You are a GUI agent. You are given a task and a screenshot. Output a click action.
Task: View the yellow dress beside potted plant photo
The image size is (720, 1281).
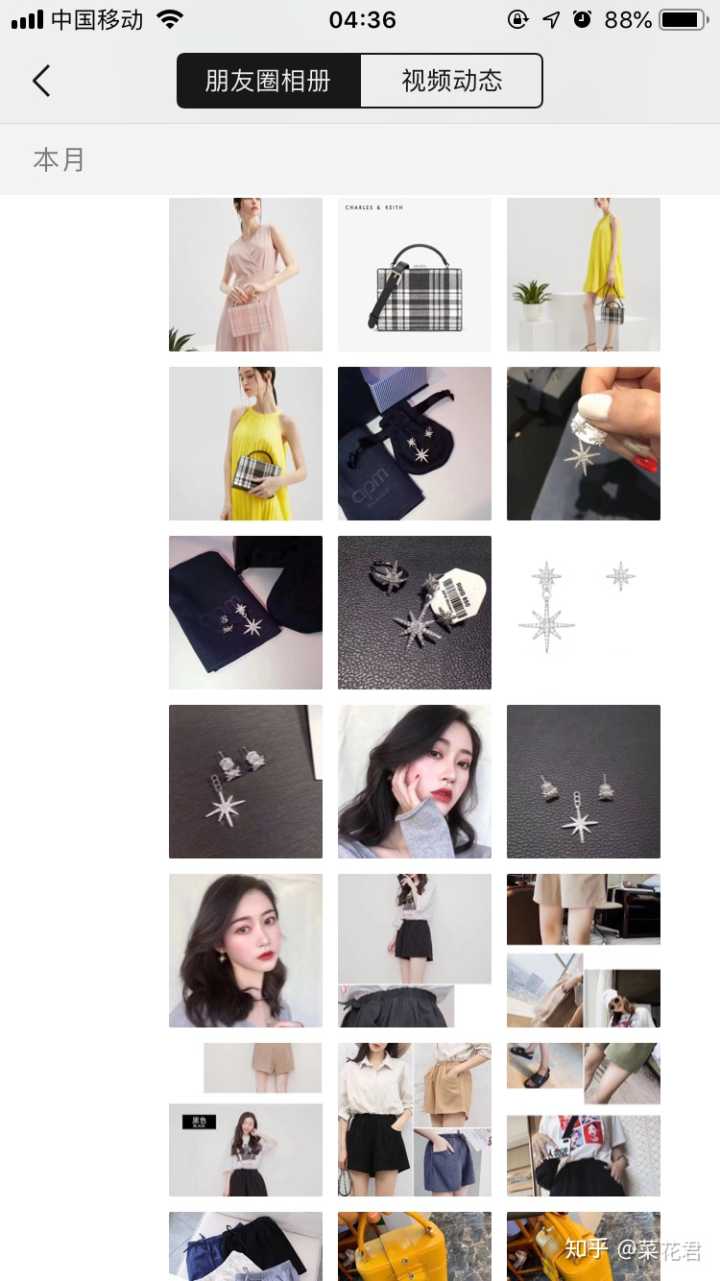pos(583,274)
